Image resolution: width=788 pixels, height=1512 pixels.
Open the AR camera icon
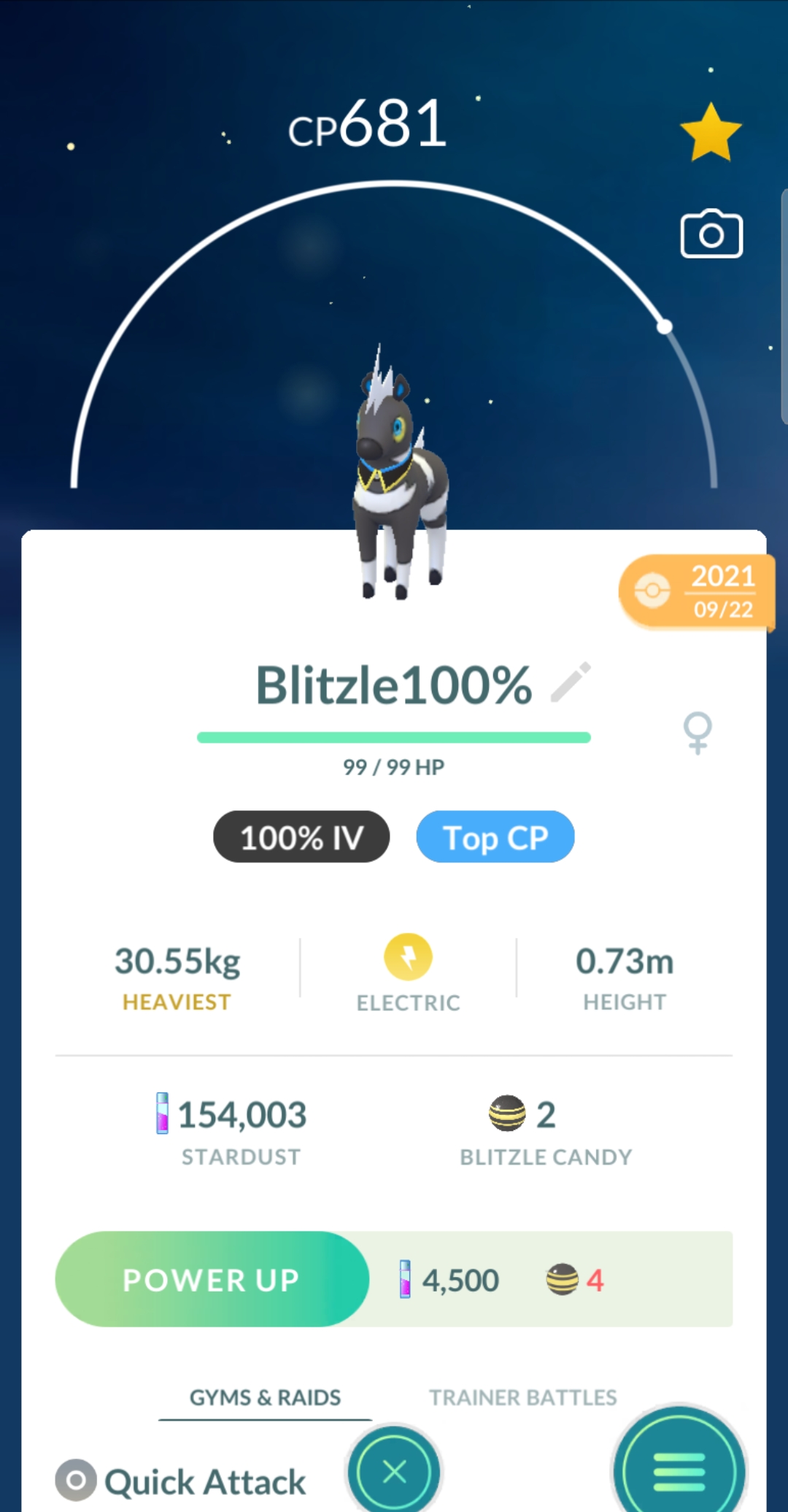711,235
